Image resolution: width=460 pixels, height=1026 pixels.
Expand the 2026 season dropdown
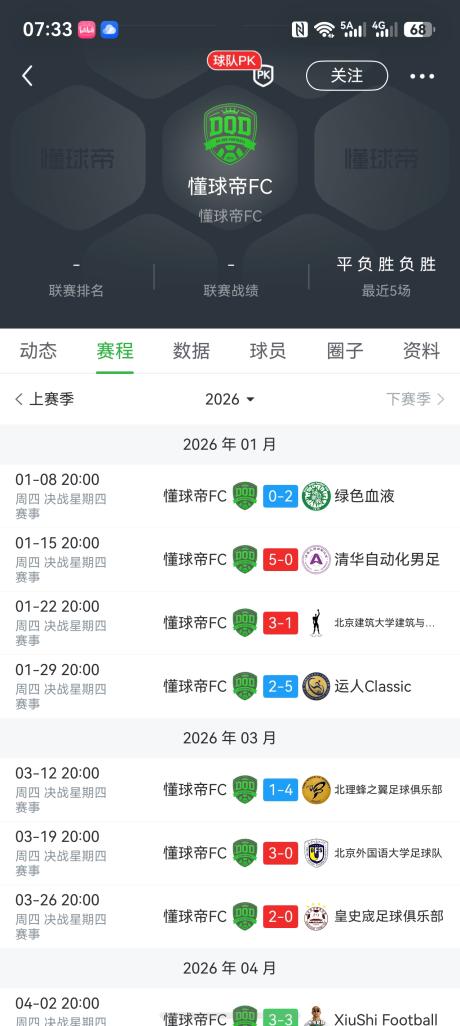(x=230, y=399)
